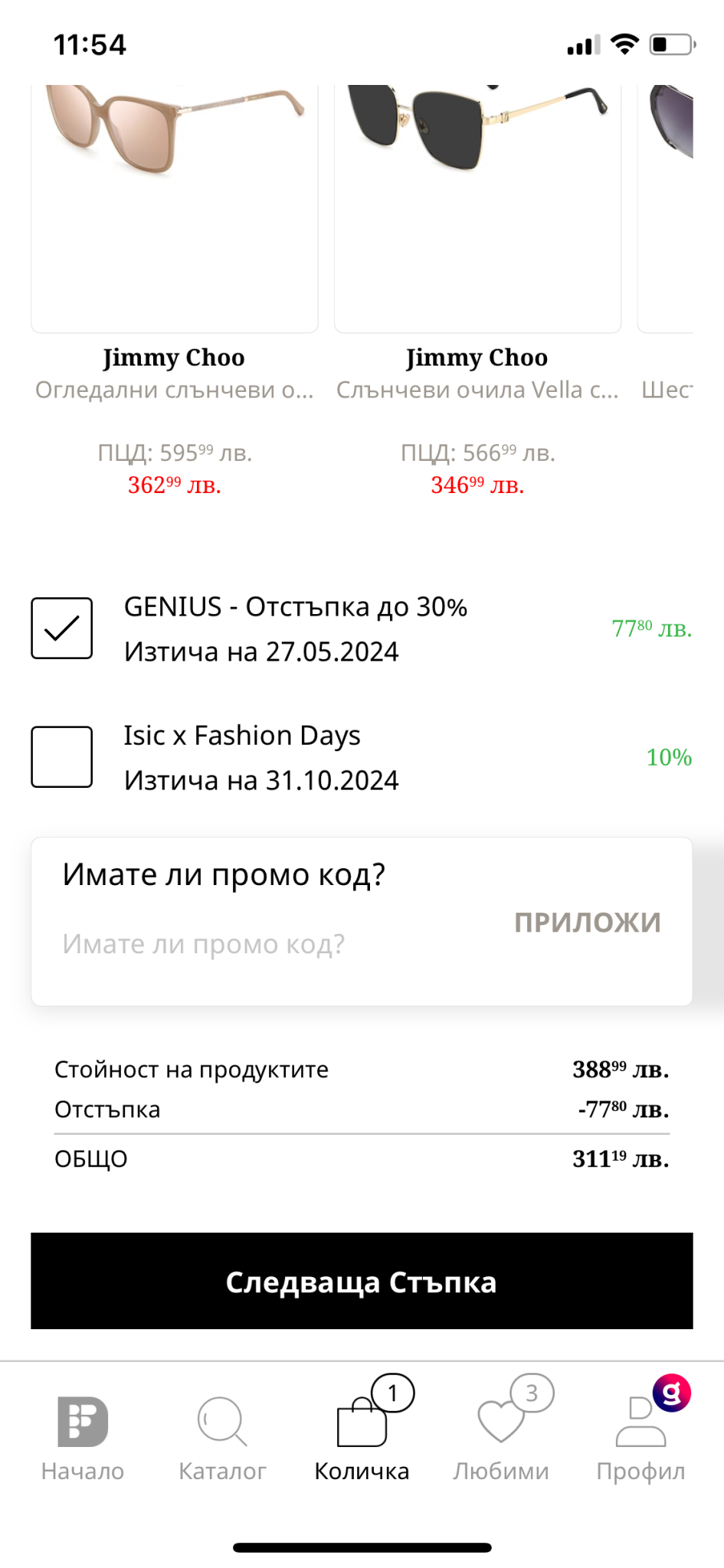Switch to the Каталог tab
Viewport: 724px width, 1568px height.
[x=222, y=1438]
